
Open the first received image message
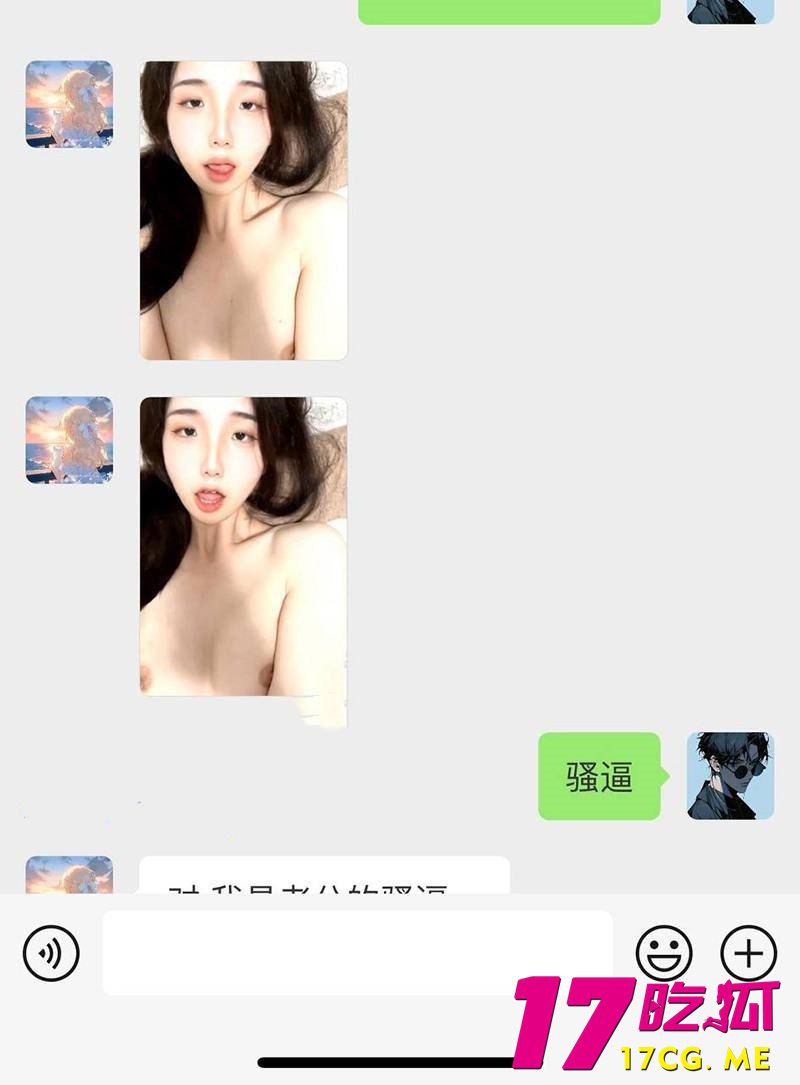pos(243,210)
